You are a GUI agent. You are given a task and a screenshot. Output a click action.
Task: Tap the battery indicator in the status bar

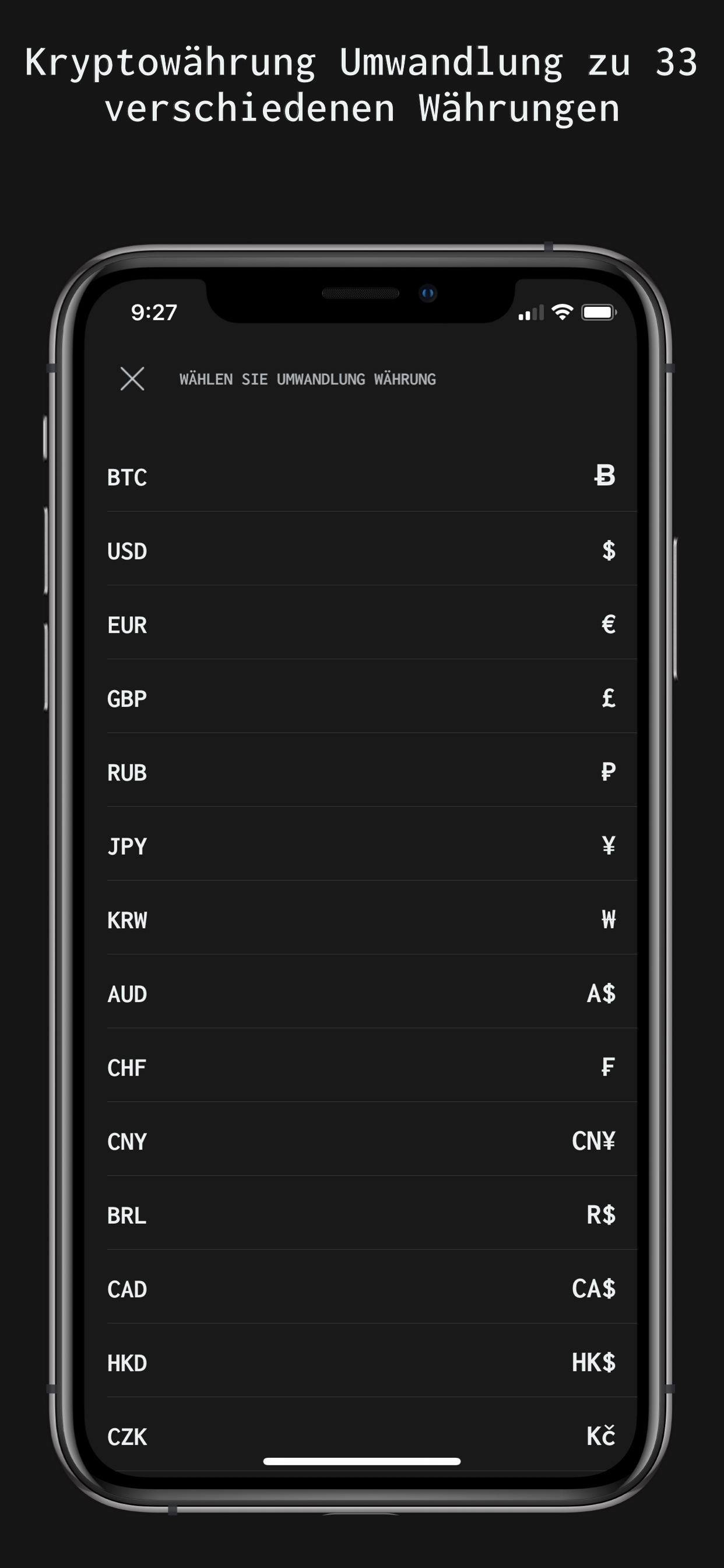[x=599, y=311]
